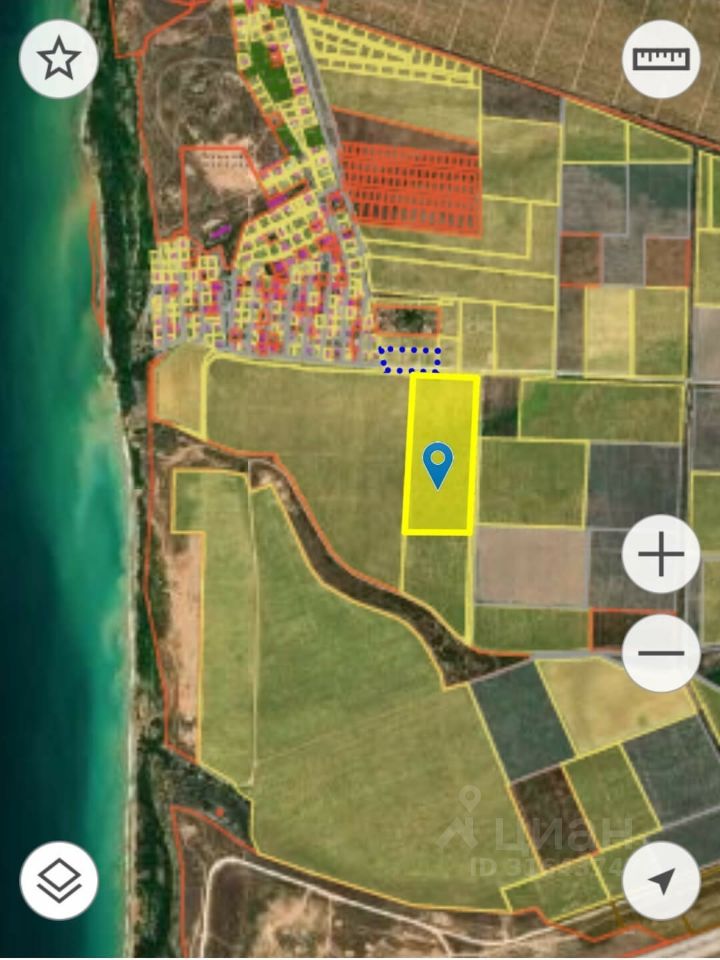Center map on my current location
This screenshot has height=960, width=720.
click(x=661, y=881)
